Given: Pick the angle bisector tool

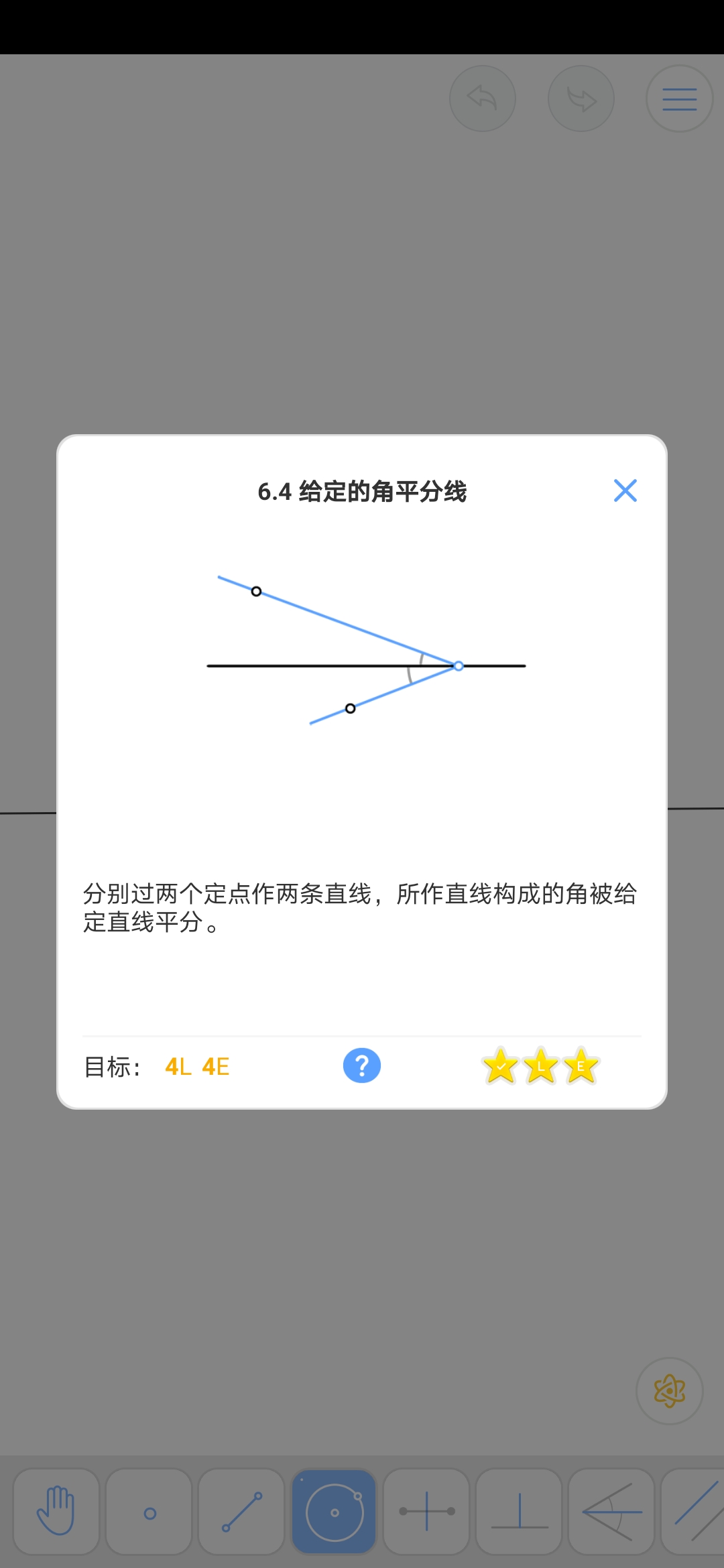Looking at the screenshot, I should click(611, 1511).
